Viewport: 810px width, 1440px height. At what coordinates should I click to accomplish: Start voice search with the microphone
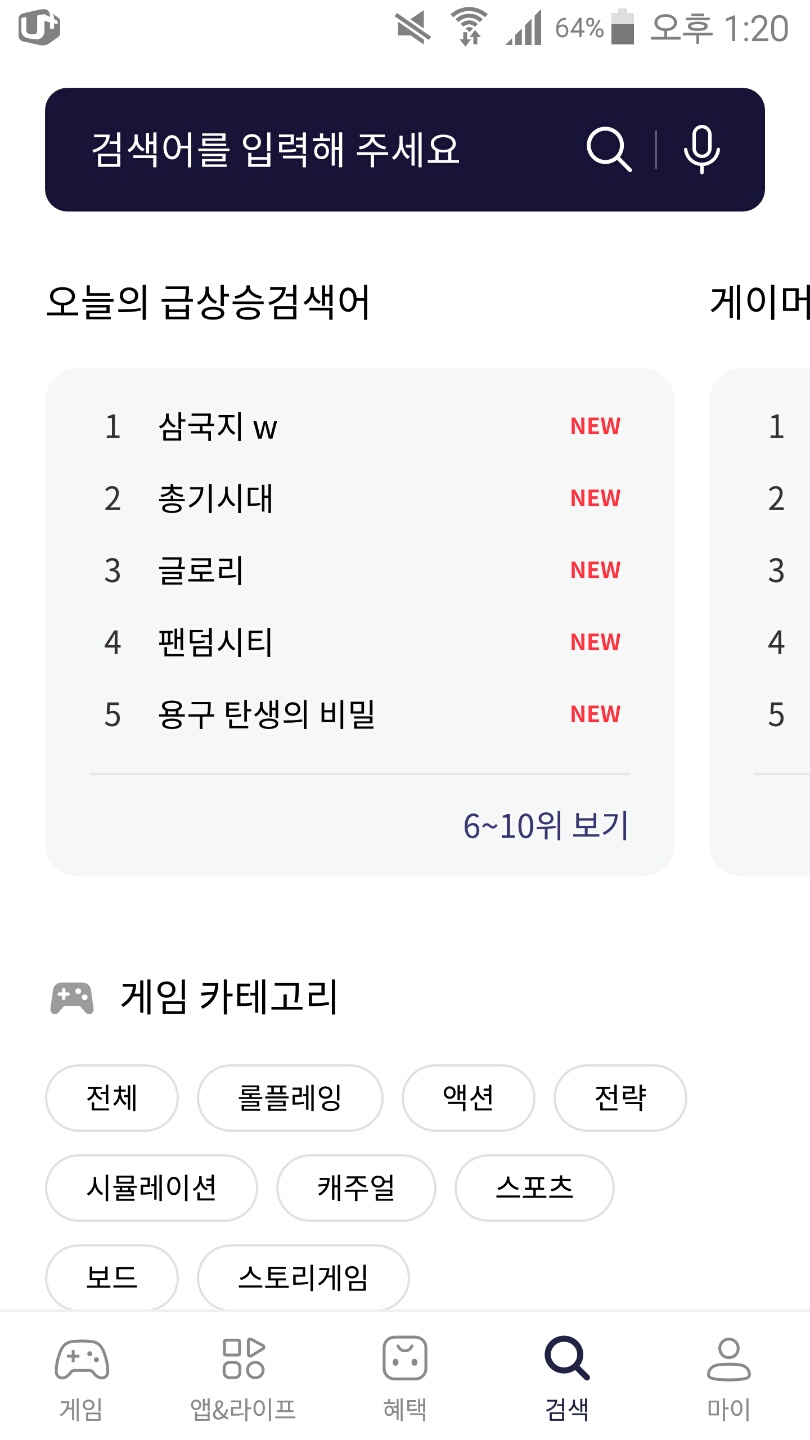(x=702, y=150)
